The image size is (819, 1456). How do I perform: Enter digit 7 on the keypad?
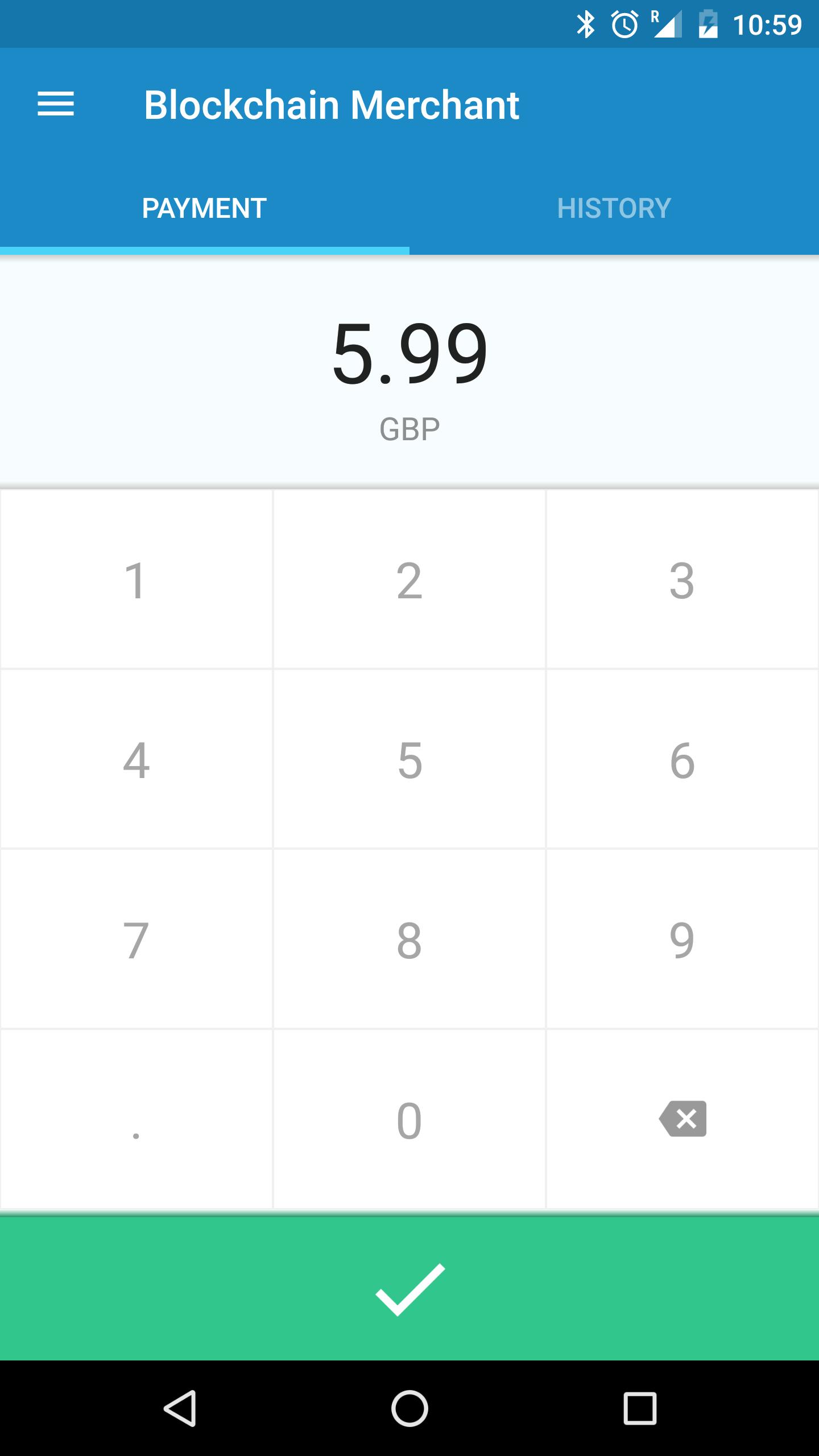pyautogui.click(x=136, y=940)
